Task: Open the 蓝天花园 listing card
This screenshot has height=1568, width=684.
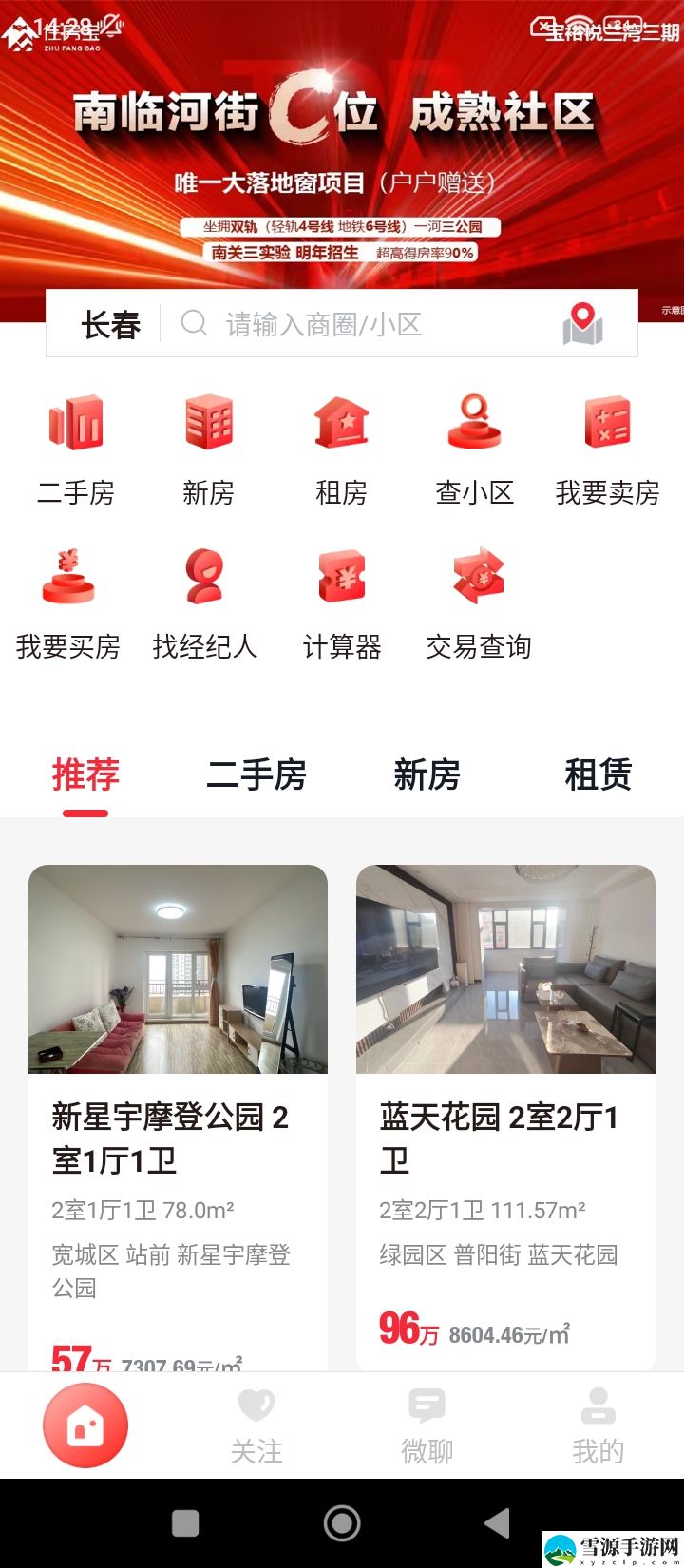Action: click(x=505, y=1117)
